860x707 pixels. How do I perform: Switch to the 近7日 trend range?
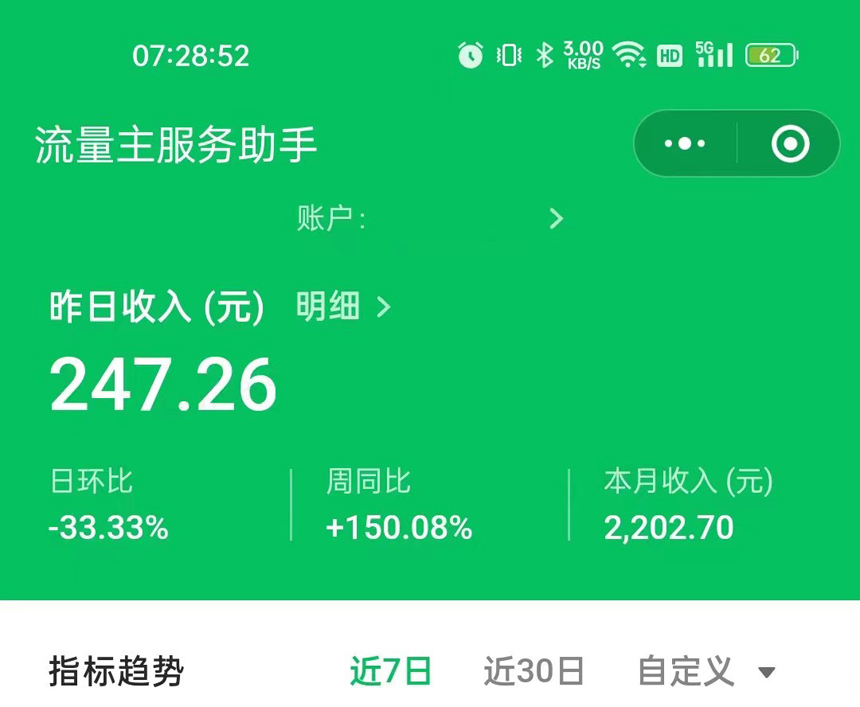pos(390,671)
